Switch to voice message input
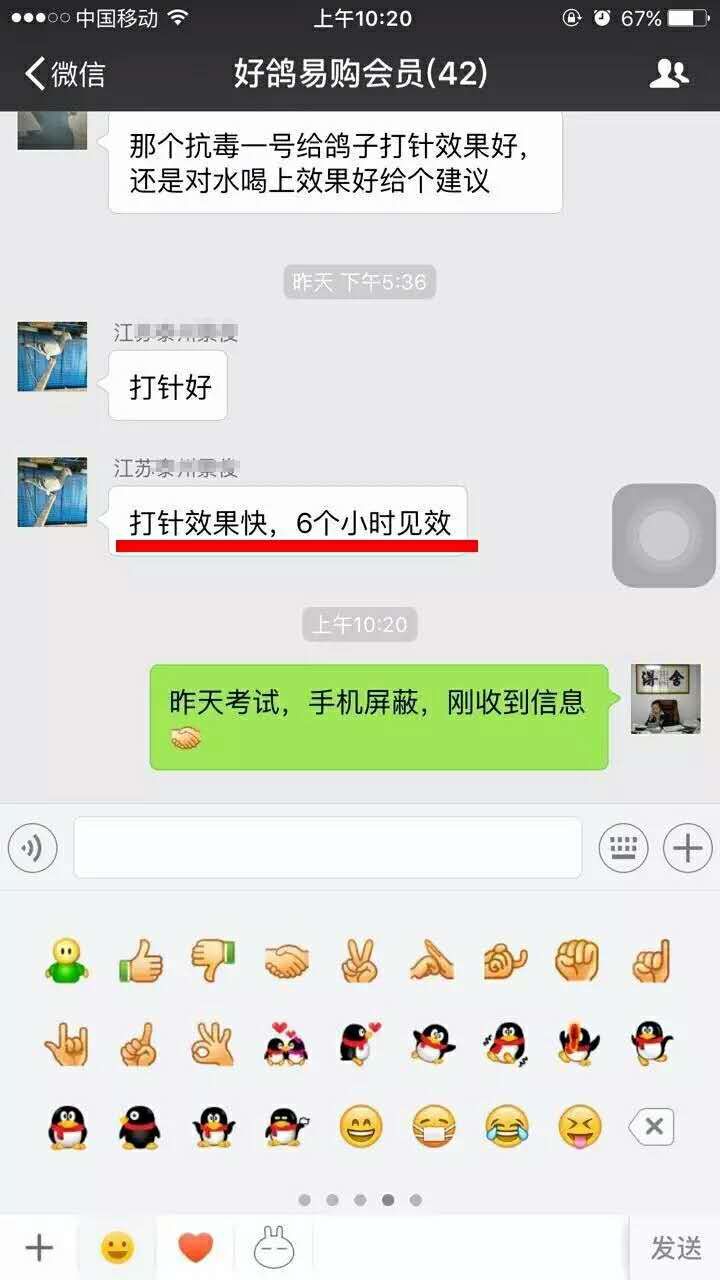Viewport: 720px width, 1280px height. (33, 849)
